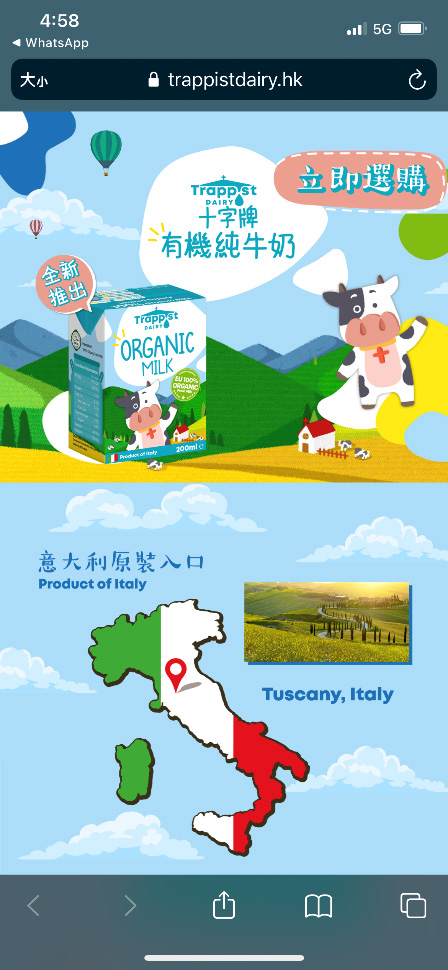Open the 大小 text size menu
The width and height of the screenshot is (448, 970).
[33, 80]
